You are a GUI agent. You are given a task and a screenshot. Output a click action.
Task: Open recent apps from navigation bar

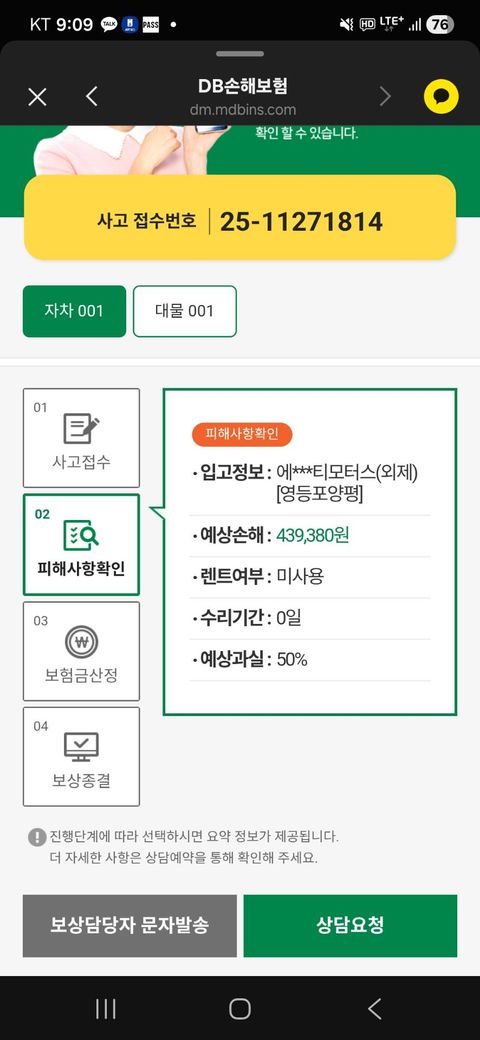click(105, 1009)
